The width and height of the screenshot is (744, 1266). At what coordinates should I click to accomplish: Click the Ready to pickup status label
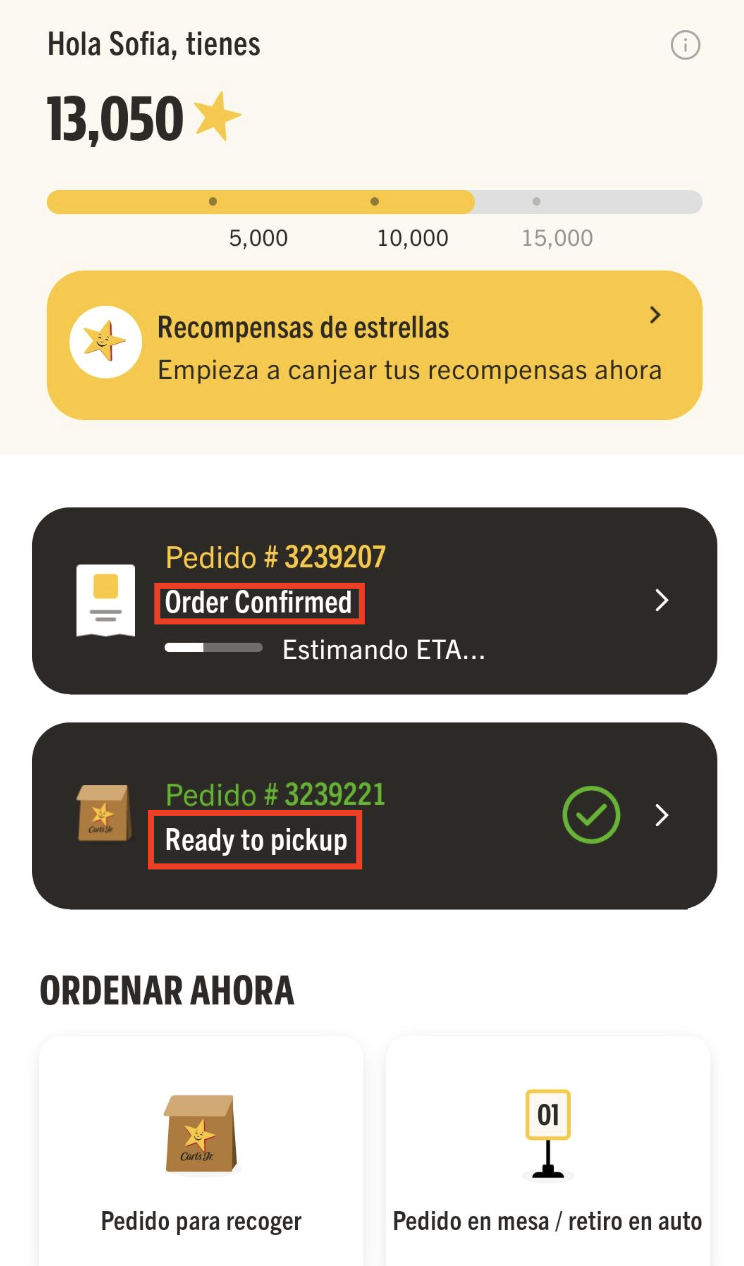tap(254, 840)
